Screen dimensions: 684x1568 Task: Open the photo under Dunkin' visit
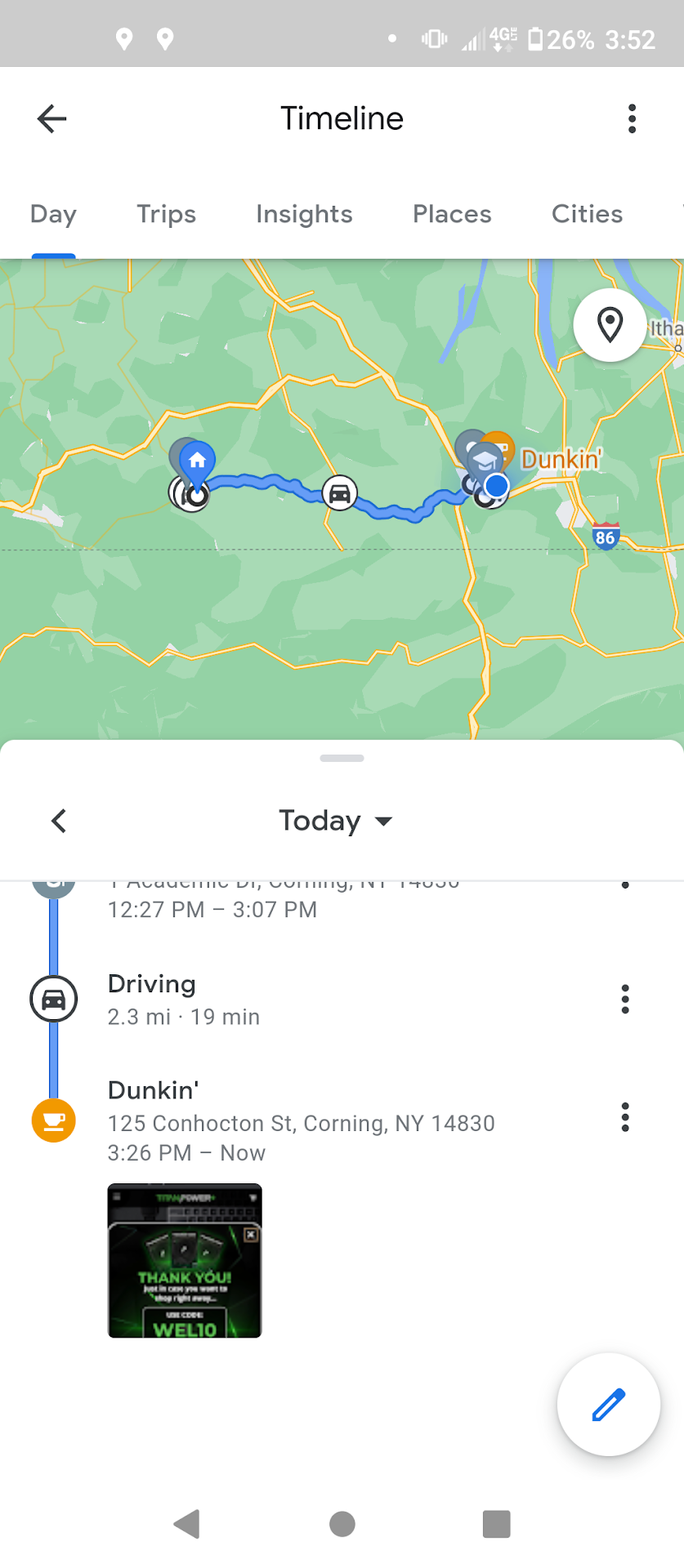pyautogui.click(x=185, y=1260)
